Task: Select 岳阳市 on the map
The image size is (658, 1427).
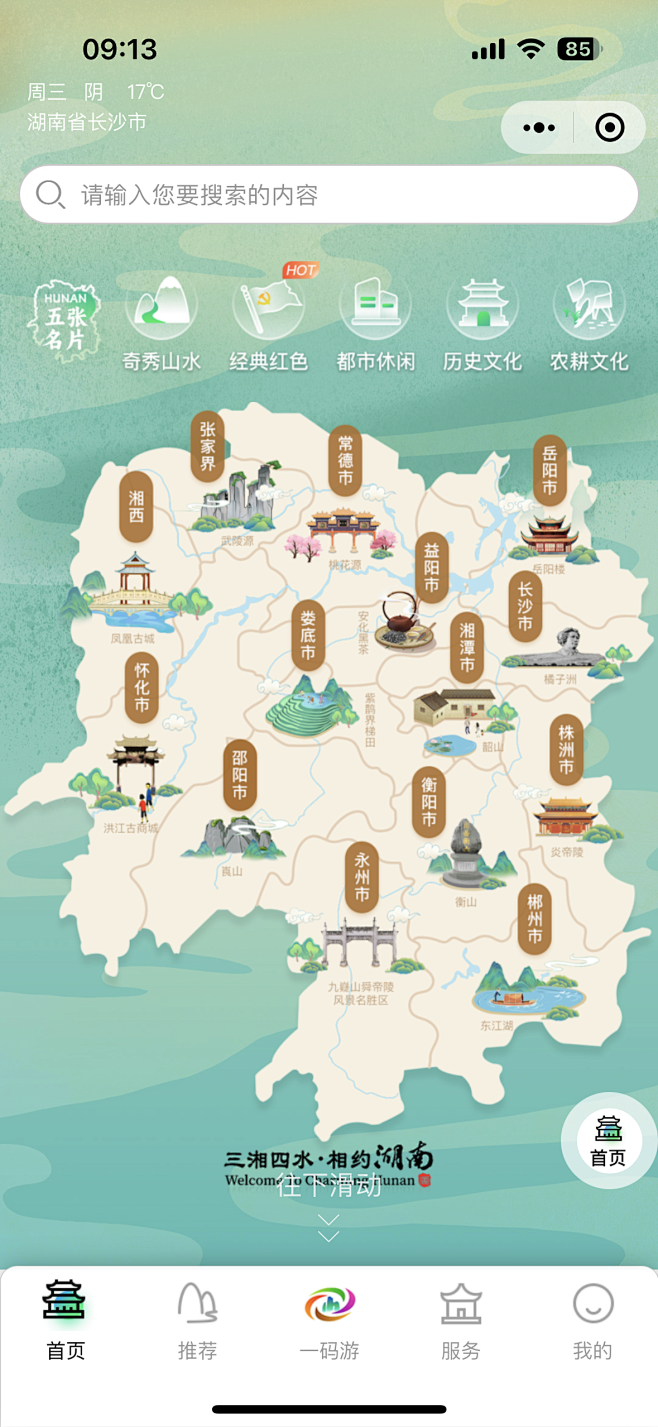Action: click(549, 471)
